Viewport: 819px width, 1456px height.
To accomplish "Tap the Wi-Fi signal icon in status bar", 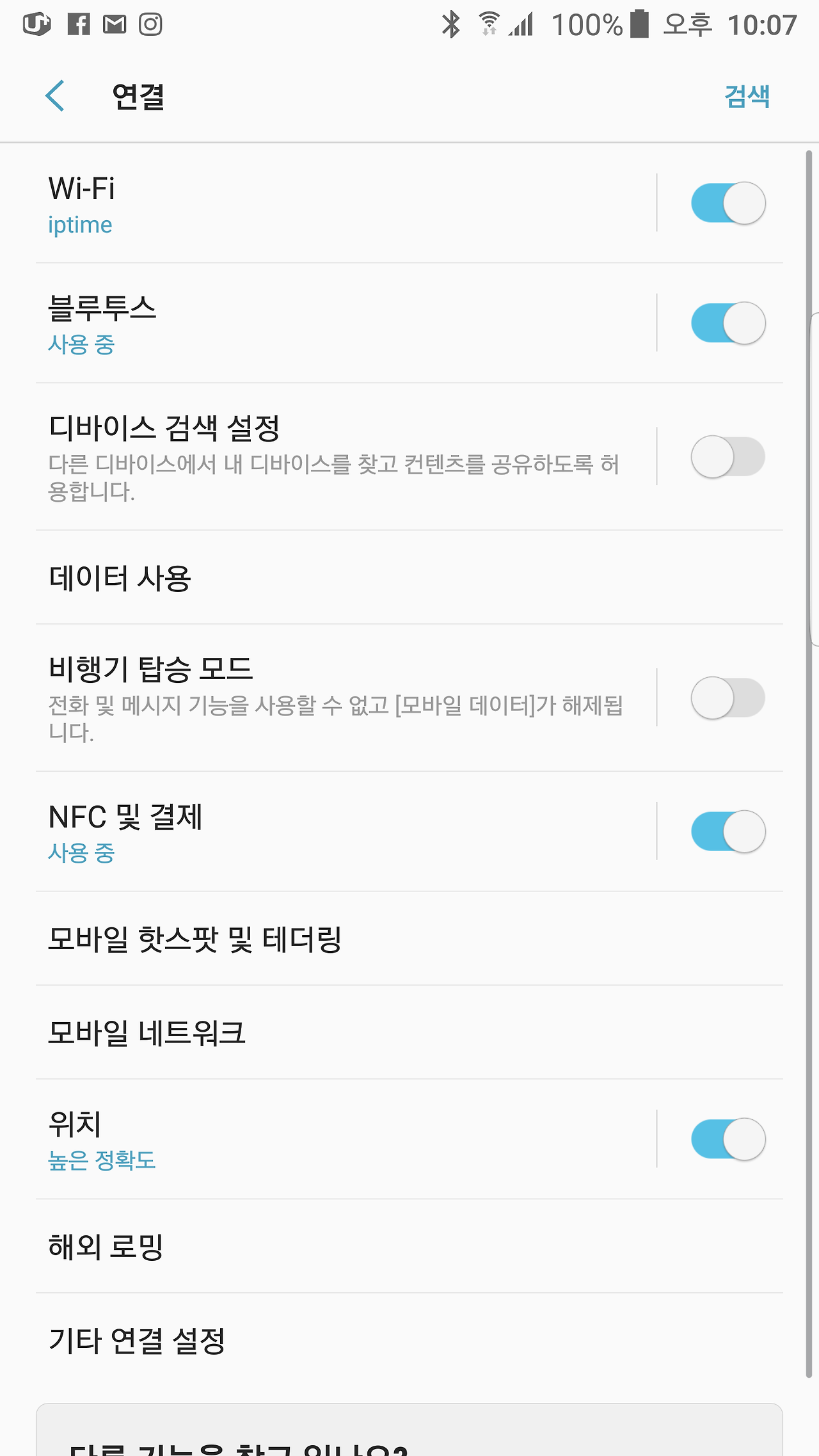I will 489,24.
